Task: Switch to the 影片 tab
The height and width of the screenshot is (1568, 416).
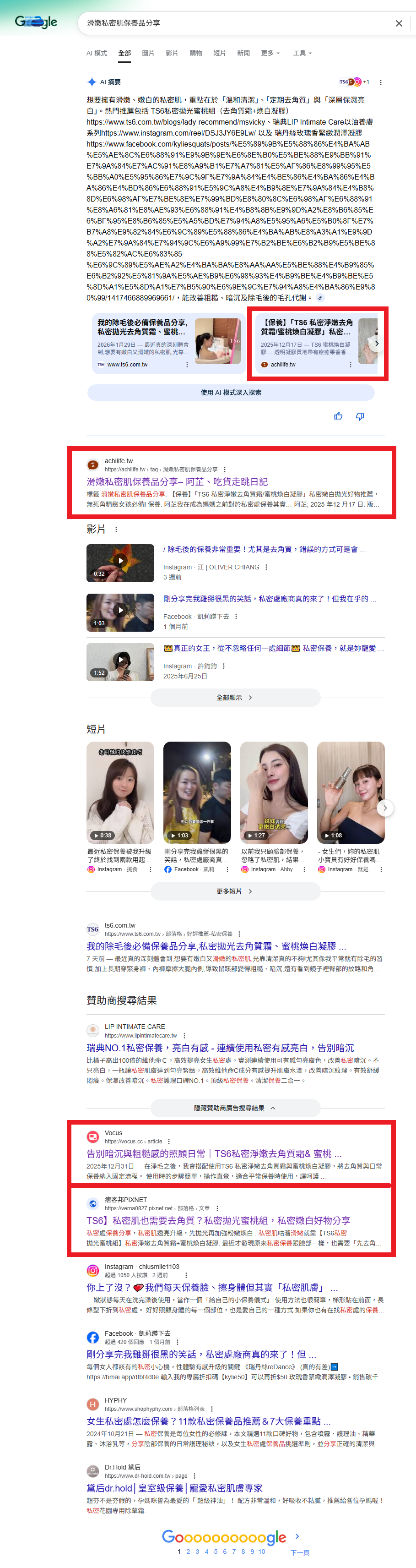Action: [x=172, y=53]
